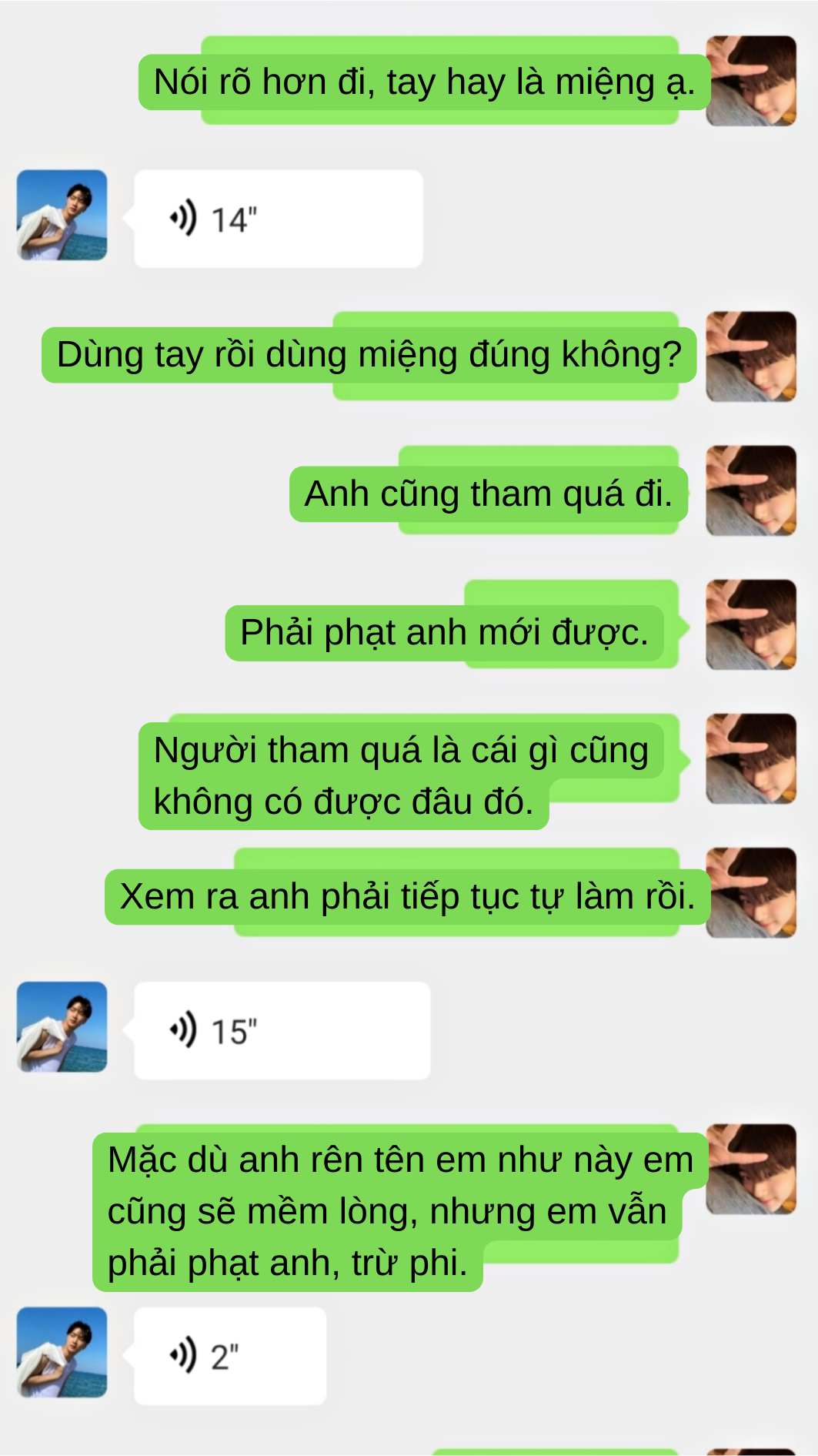Play the 14" voice message
This screenshot has width=818, height=1456.
pyautogui.click(x=277, y=219)
